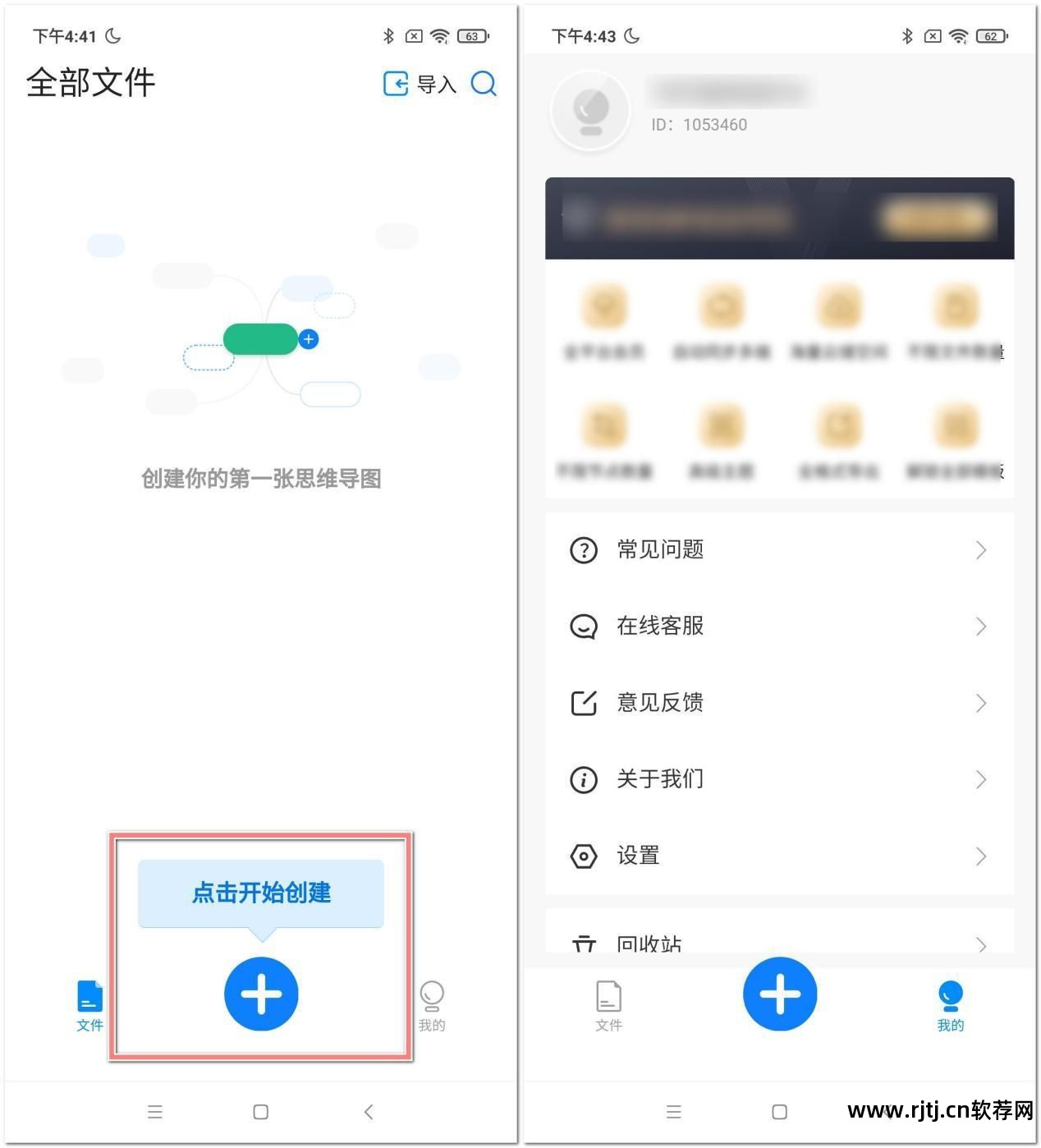The width and height of the screenshot is (1041, 1148).
Task: Open search on the 全部文件 page
Action: pyautogui.click(x=484, y=84)
